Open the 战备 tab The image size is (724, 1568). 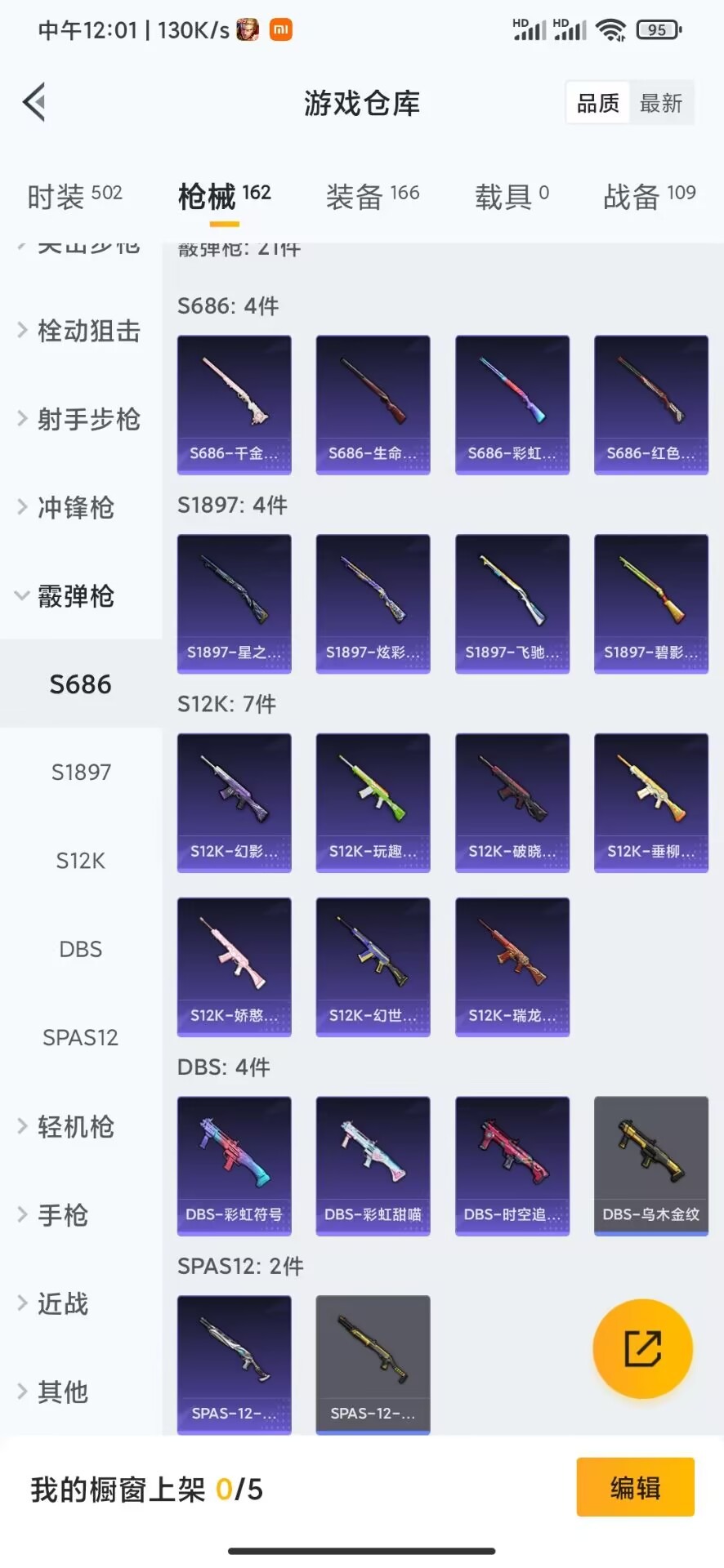click(x=649, y=197)
